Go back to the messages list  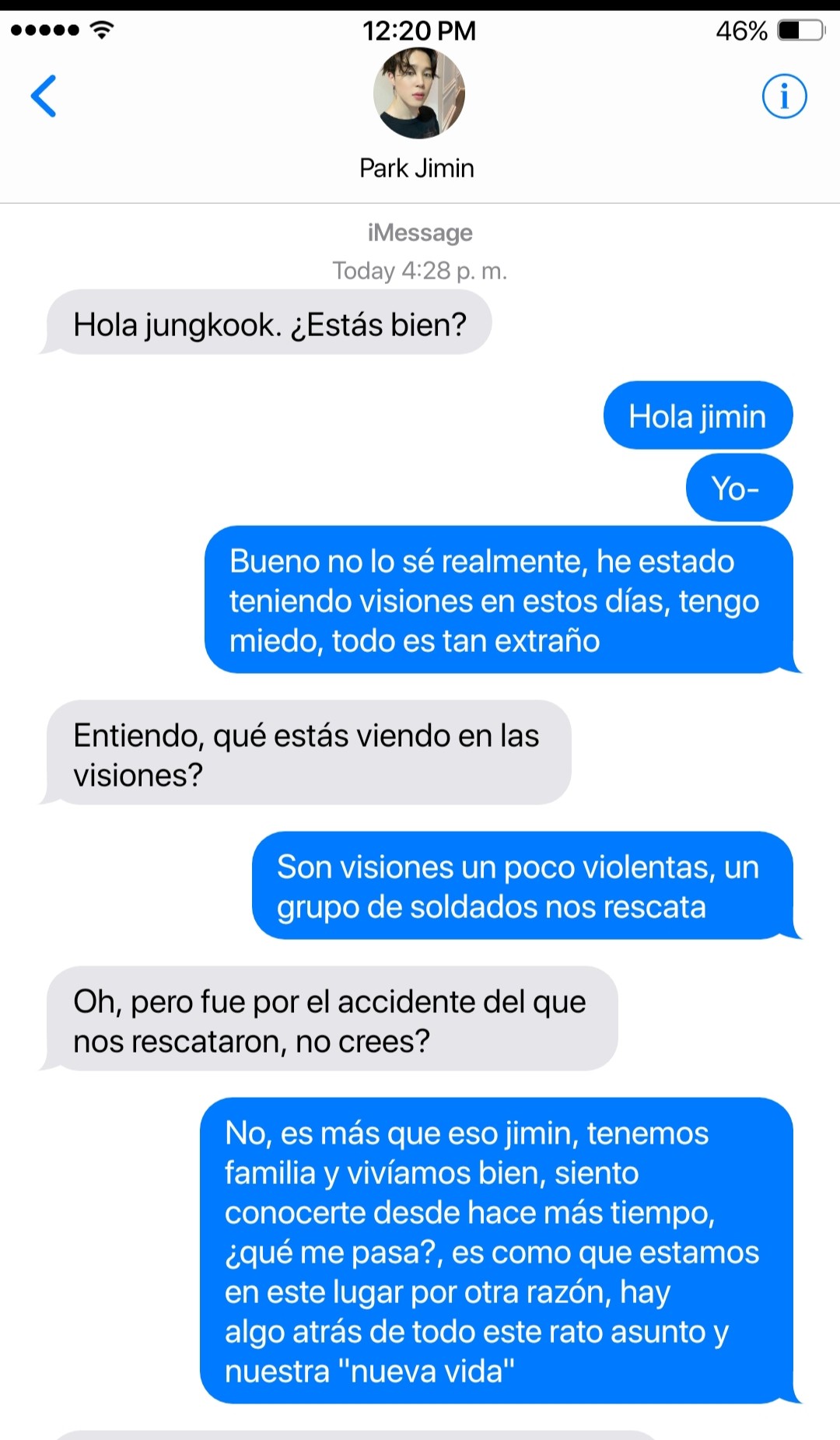44,96
